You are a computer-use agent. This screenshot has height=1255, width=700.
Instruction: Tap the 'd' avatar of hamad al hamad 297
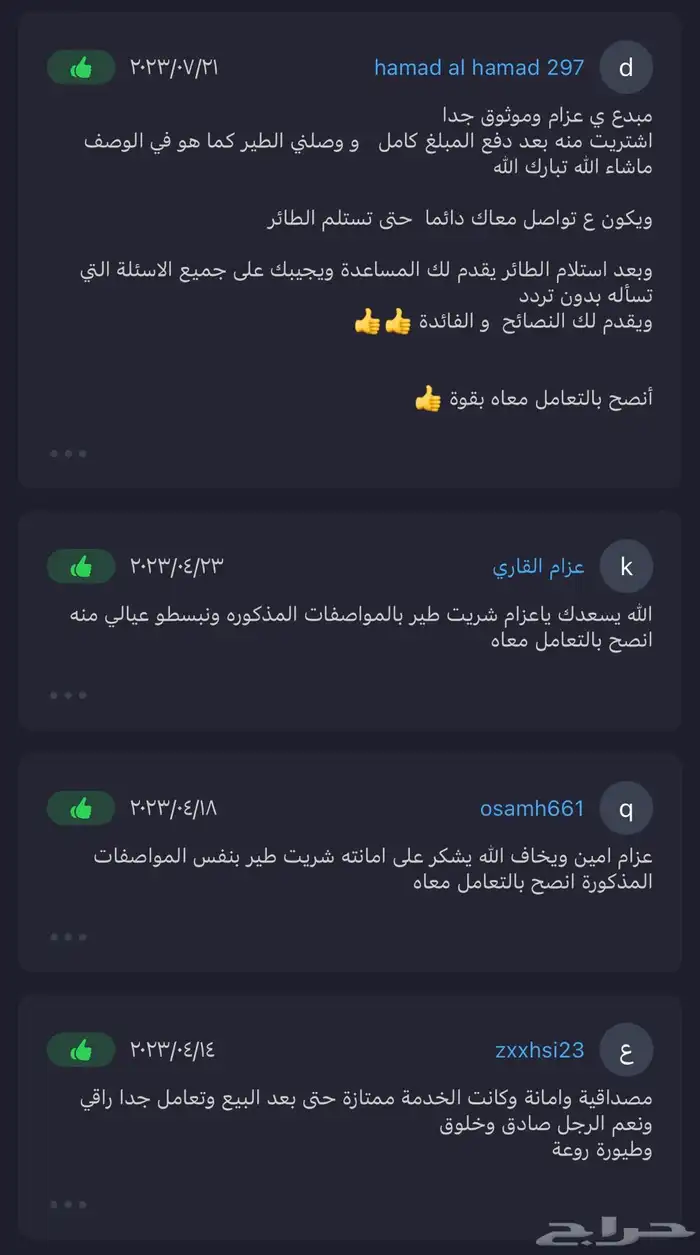click(x=626, y=68)
